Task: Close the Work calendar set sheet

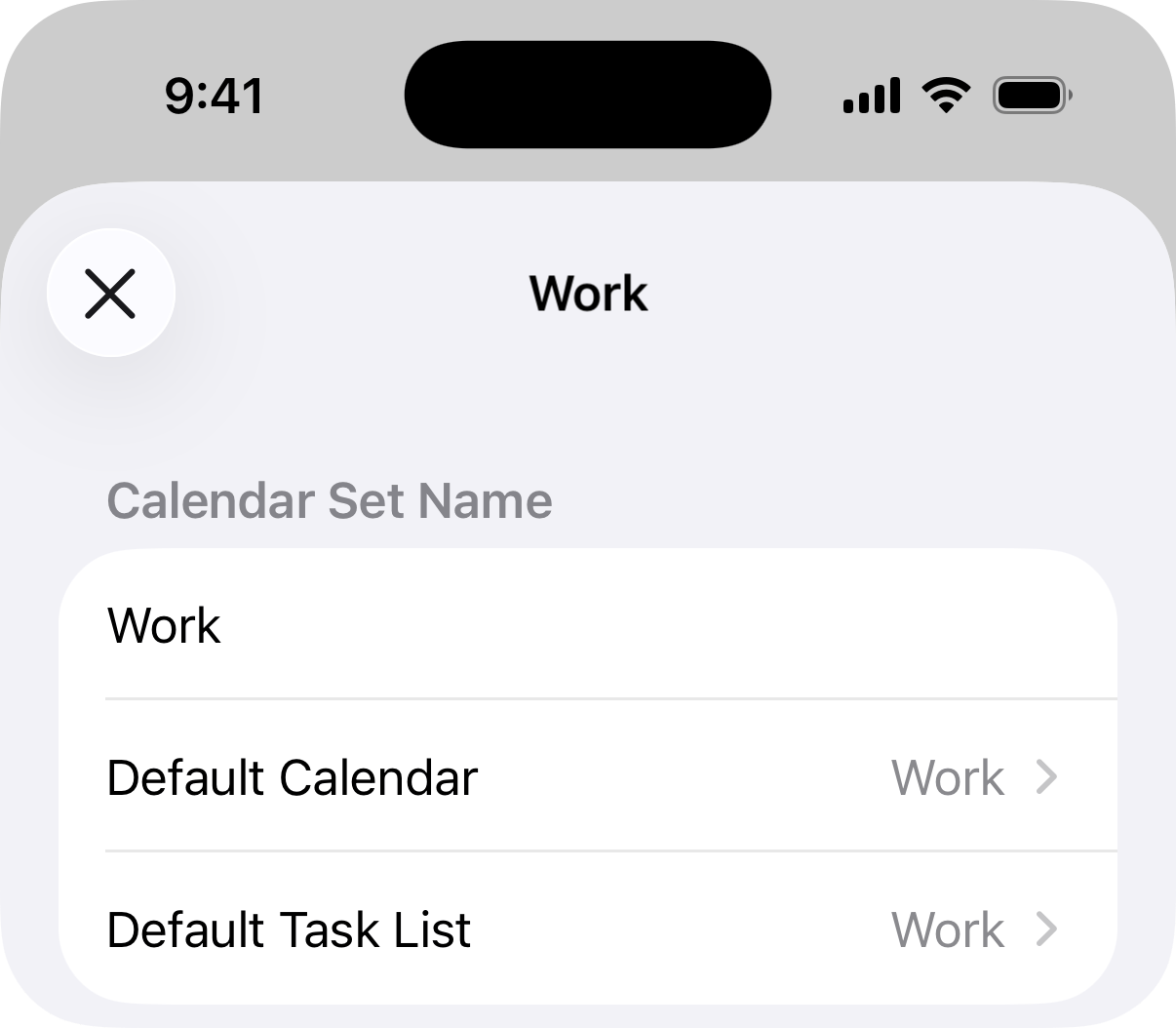Action: [111, 294]
